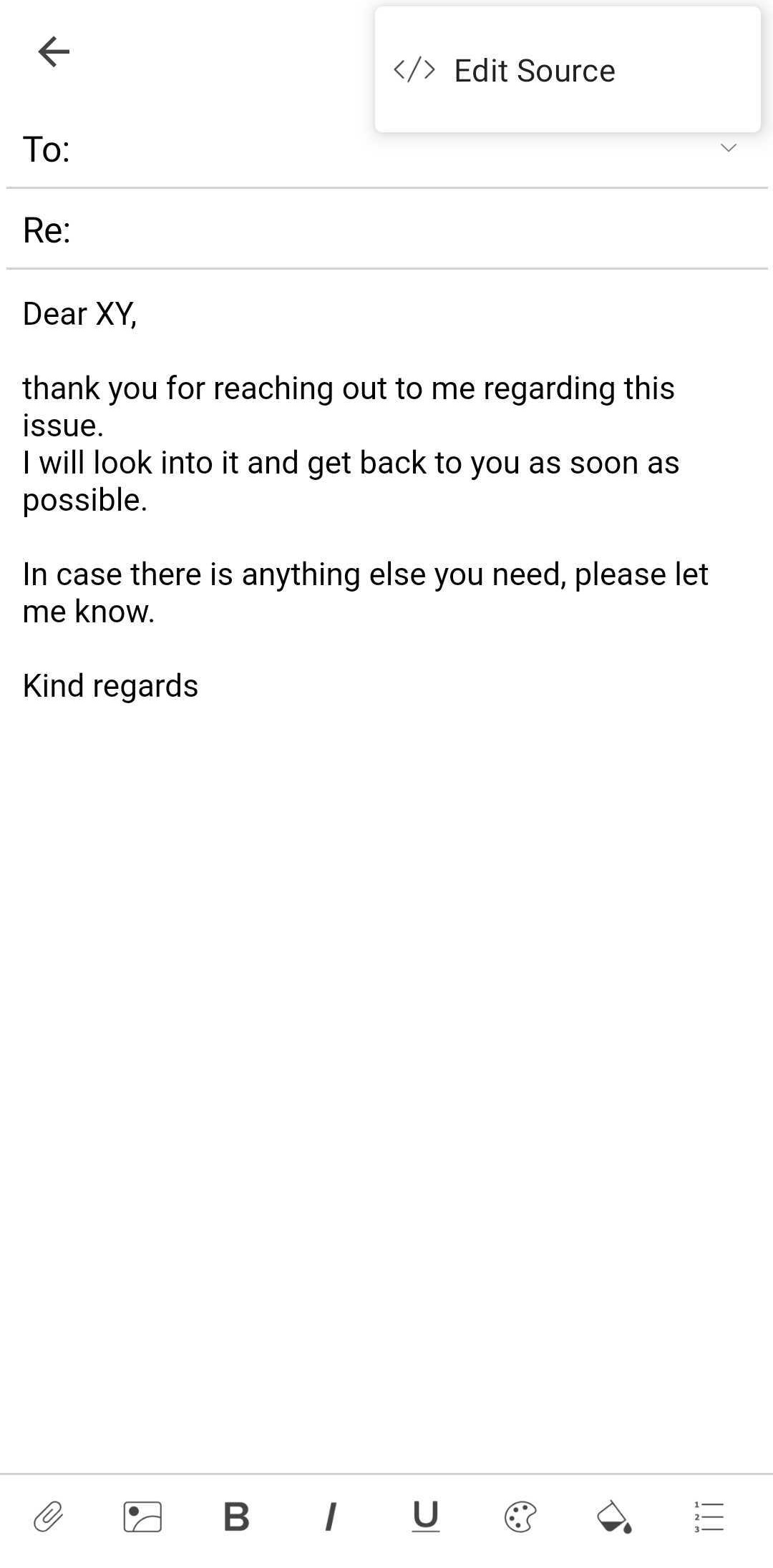The image size is (773, 1568).
Task: Insert an image into the email
Action: [142, 1516]
